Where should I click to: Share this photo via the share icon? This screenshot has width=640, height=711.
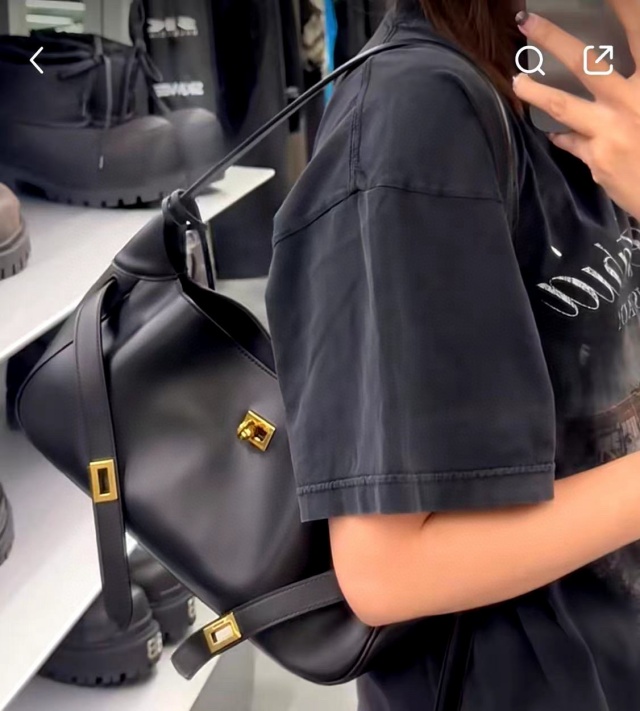pos(598,60)
